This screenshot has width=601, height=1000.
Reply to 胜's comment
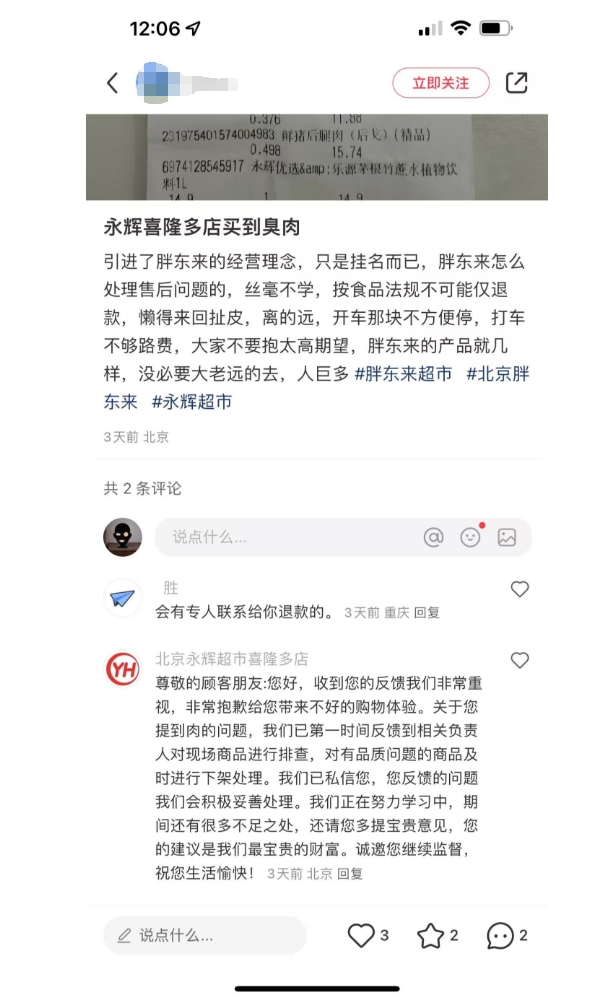427,612
